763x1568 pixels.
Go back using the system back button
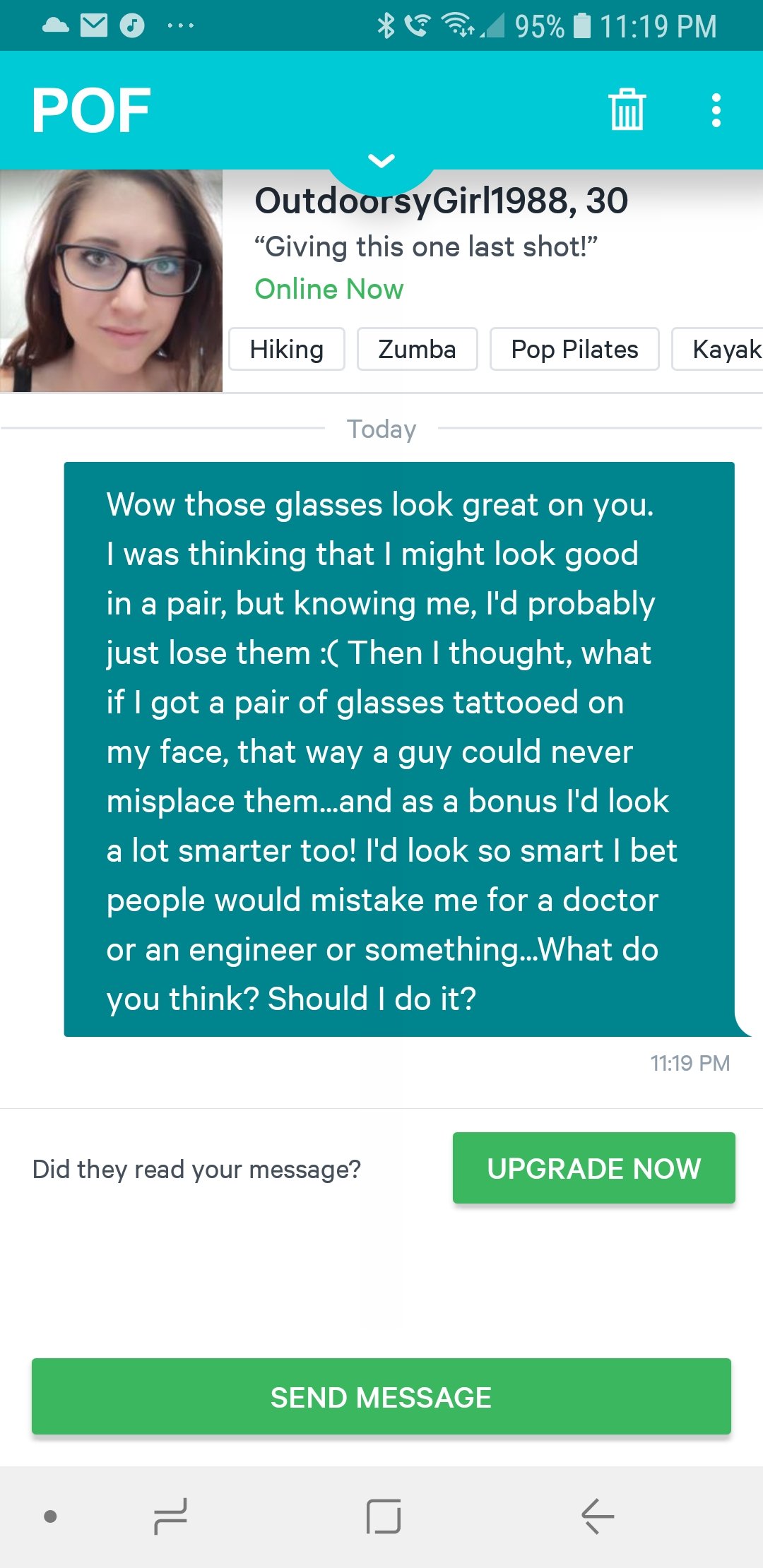[x=597, y=1516]
